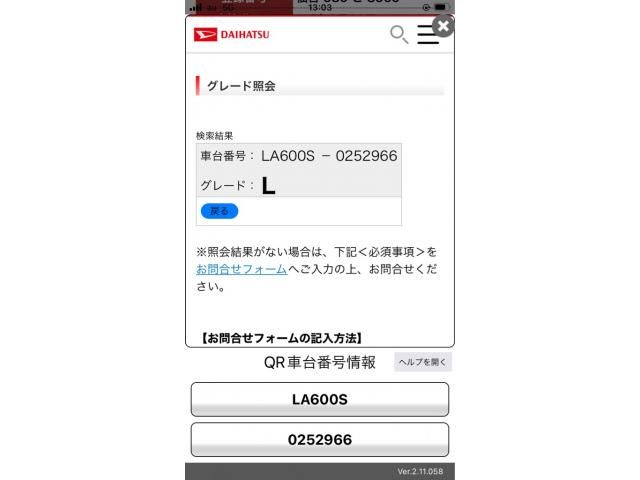
Task: Select the LA600S button
Action: pyautogui.click(x=319, y=399)
